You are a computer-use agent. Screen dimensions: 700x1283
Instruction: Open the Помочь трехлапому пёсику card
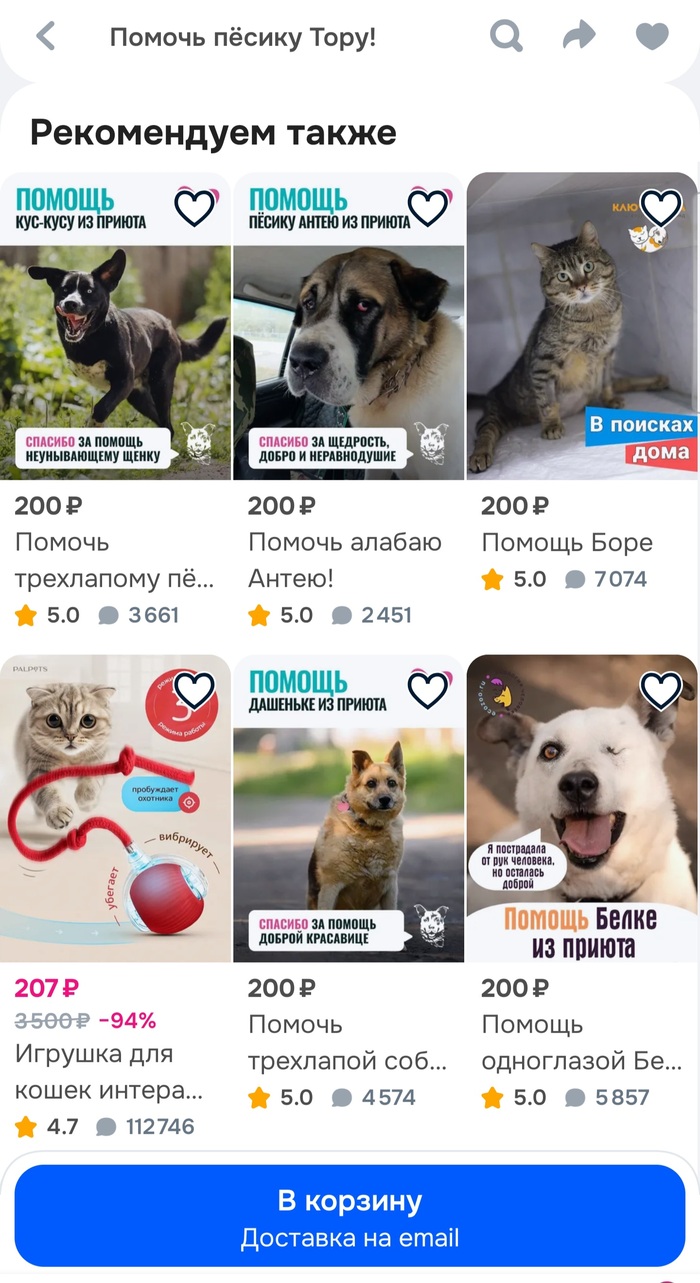[x=115, y=326]
